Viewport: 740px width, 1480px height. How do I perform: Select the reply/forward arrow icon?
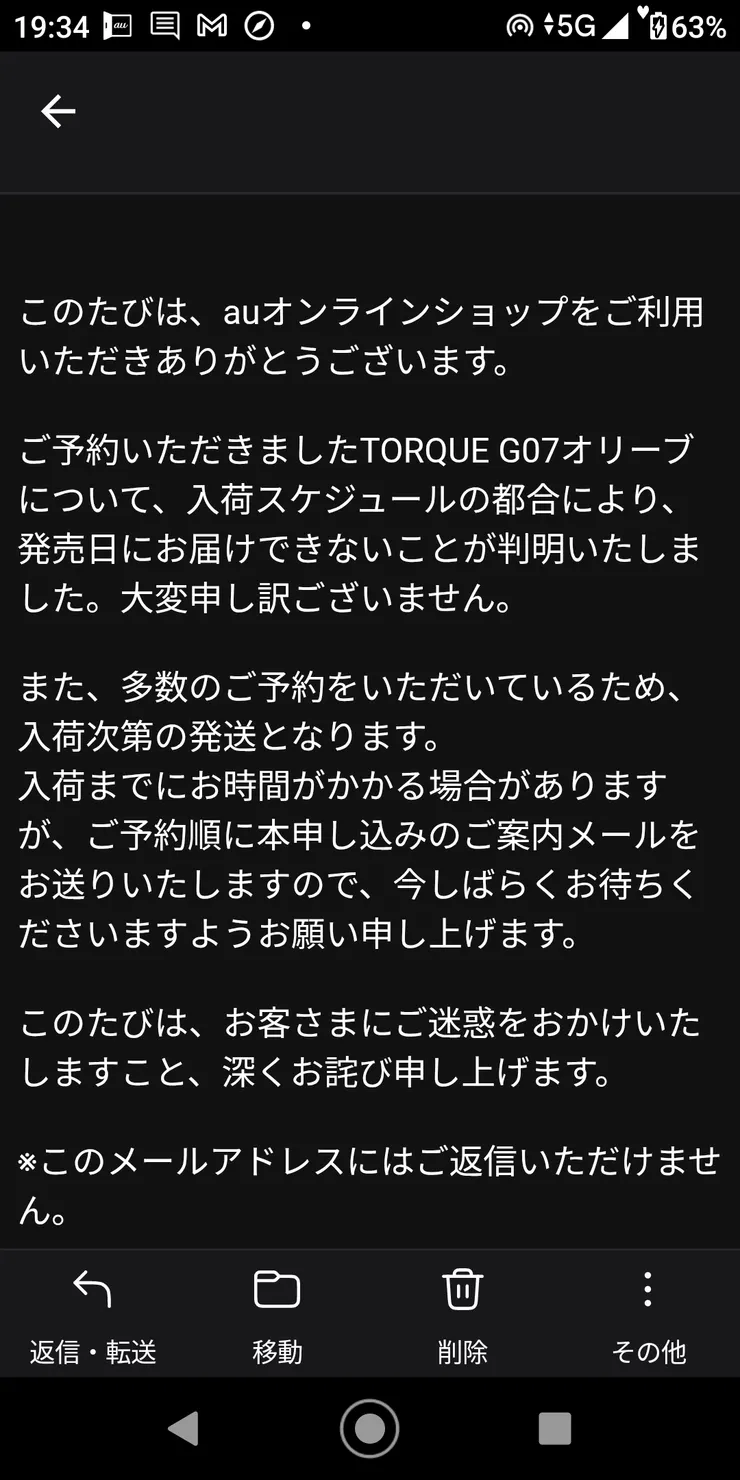tap(92, 1290)
